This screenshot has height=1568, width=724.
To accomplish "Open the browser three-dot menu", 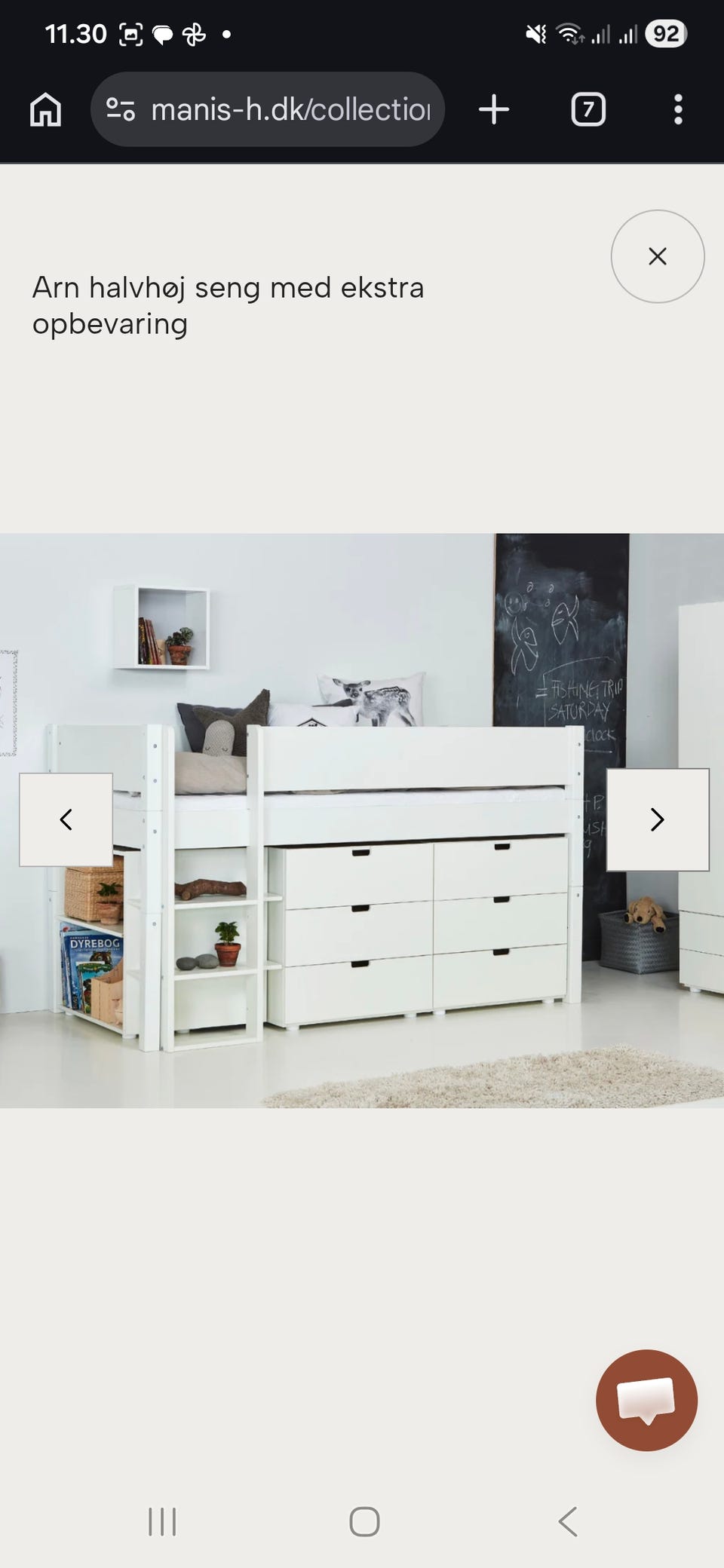I will point(678,109).
